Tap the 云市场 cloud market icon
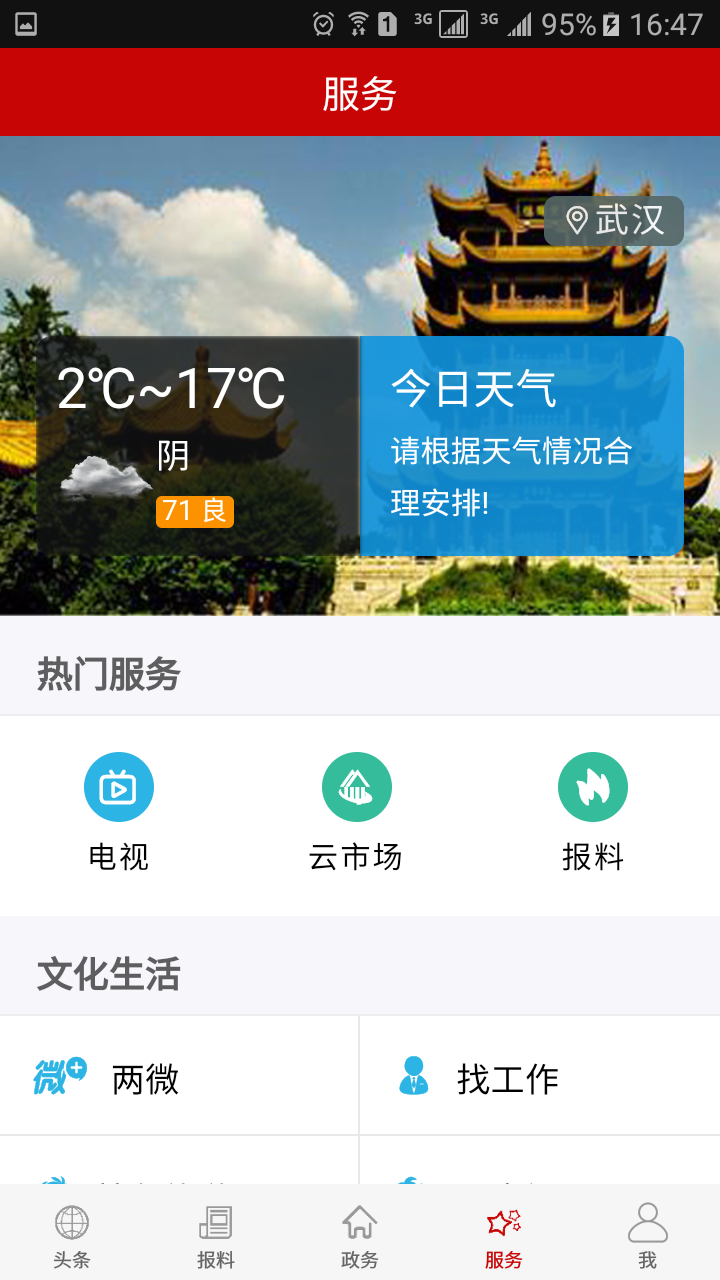This screenshot has height=1280, width=720. (x=357, y=787)
